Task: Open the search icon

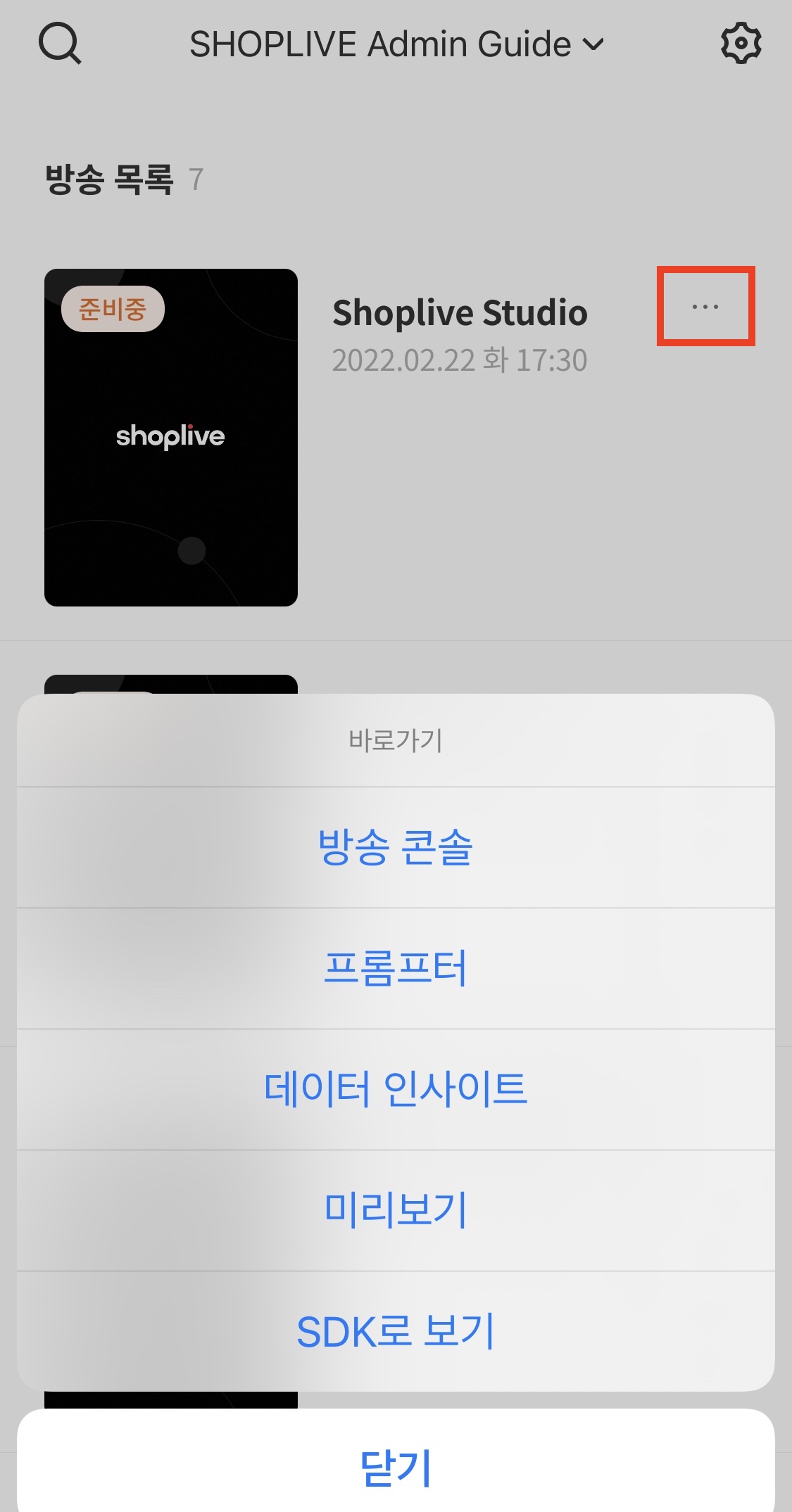Action: pyautogui.click(x=60, y=44)
